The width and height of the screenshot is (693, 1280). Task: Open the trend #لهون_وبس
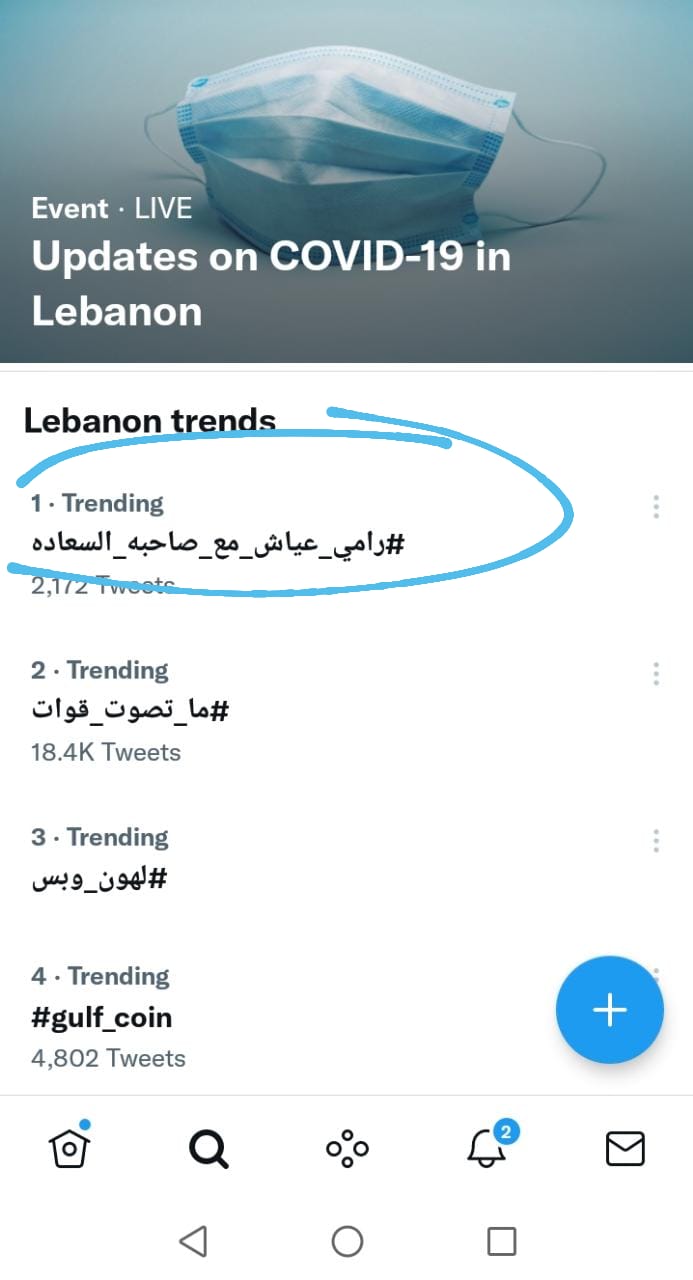coord(98,879)
